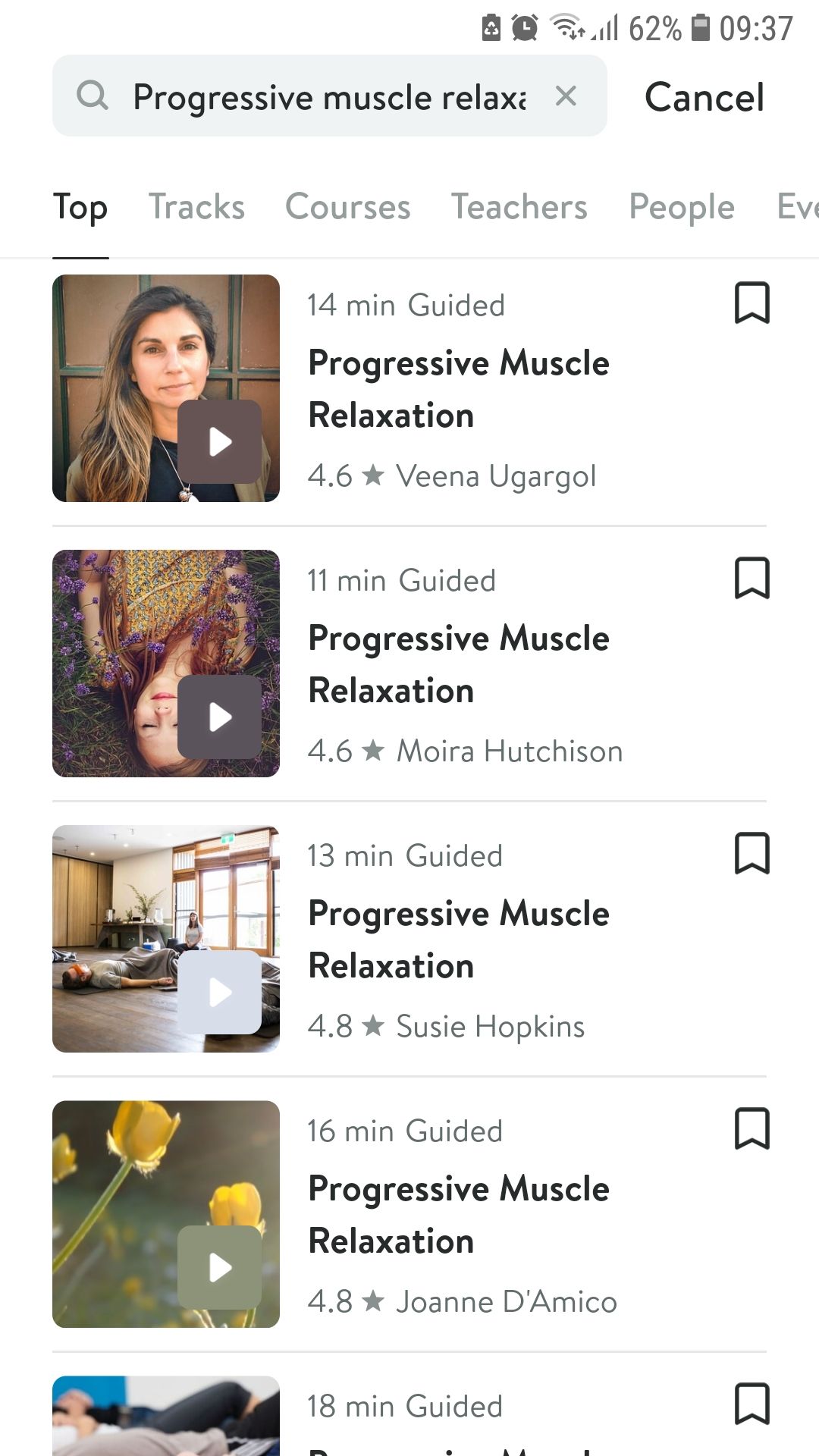Play the 16 min yellow flowers meditation
This screenshot has height=1456, width=819.
[220, 1267]
